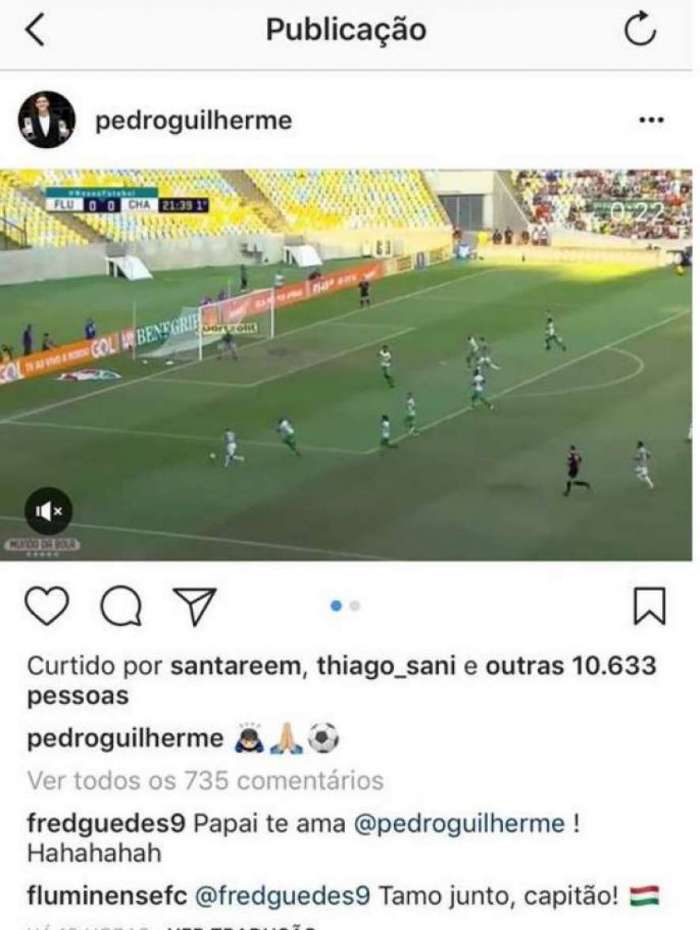Save the post with the bookmark icon
The height and width of the screenshot is (930, 700).
coord(649,606)
